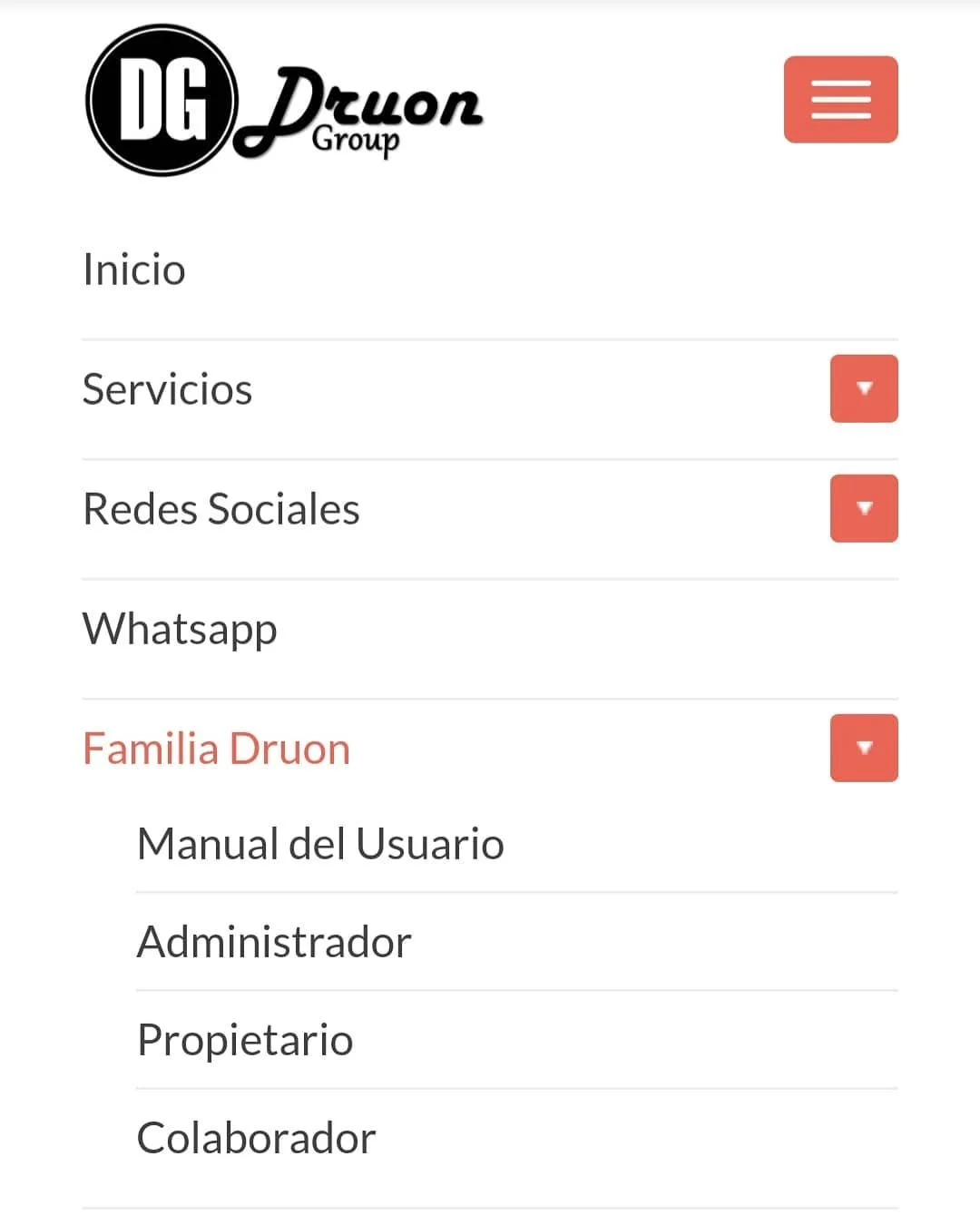Open the Whatsapp link

pyautogui.click(x=180, y=630)
